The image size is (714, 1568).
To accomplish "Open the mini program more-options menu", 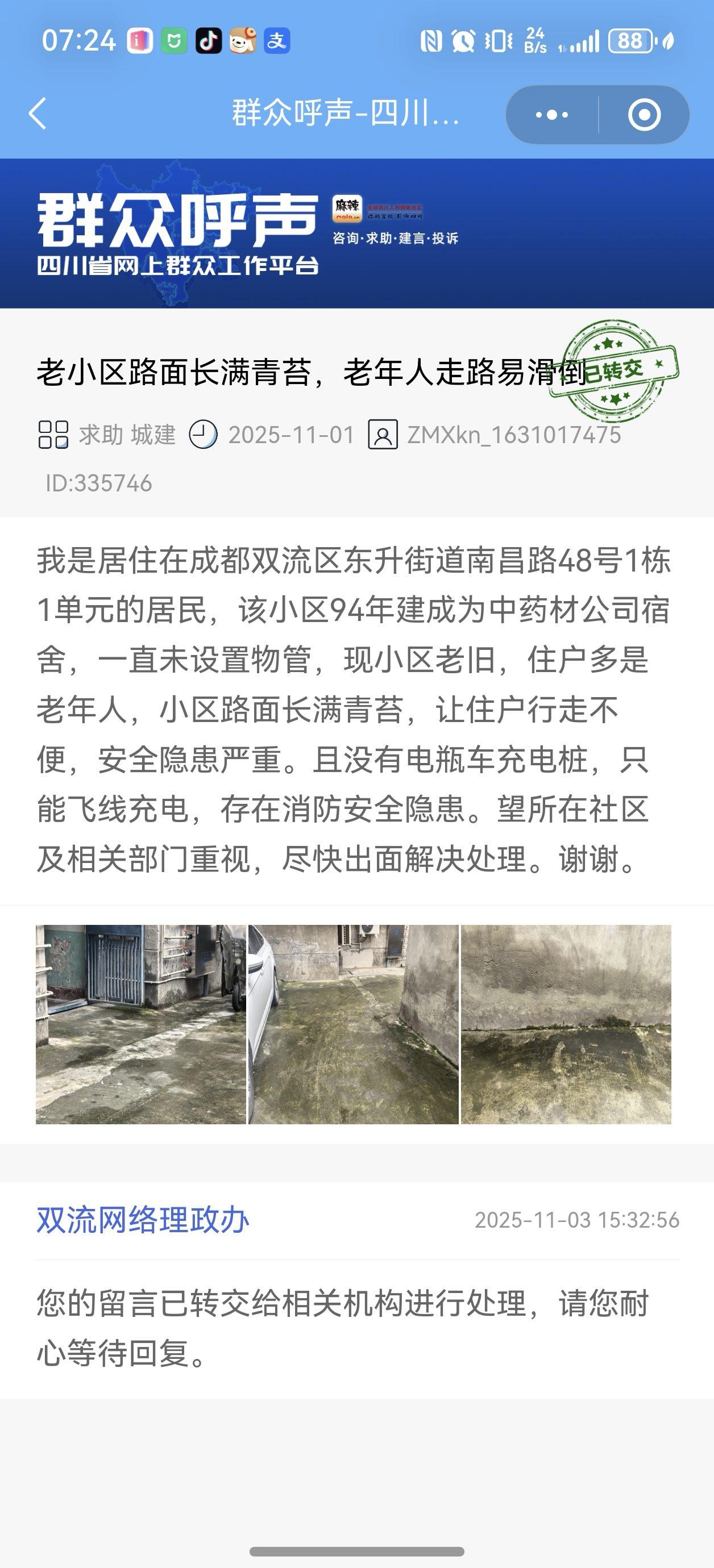I will [551, 114].
